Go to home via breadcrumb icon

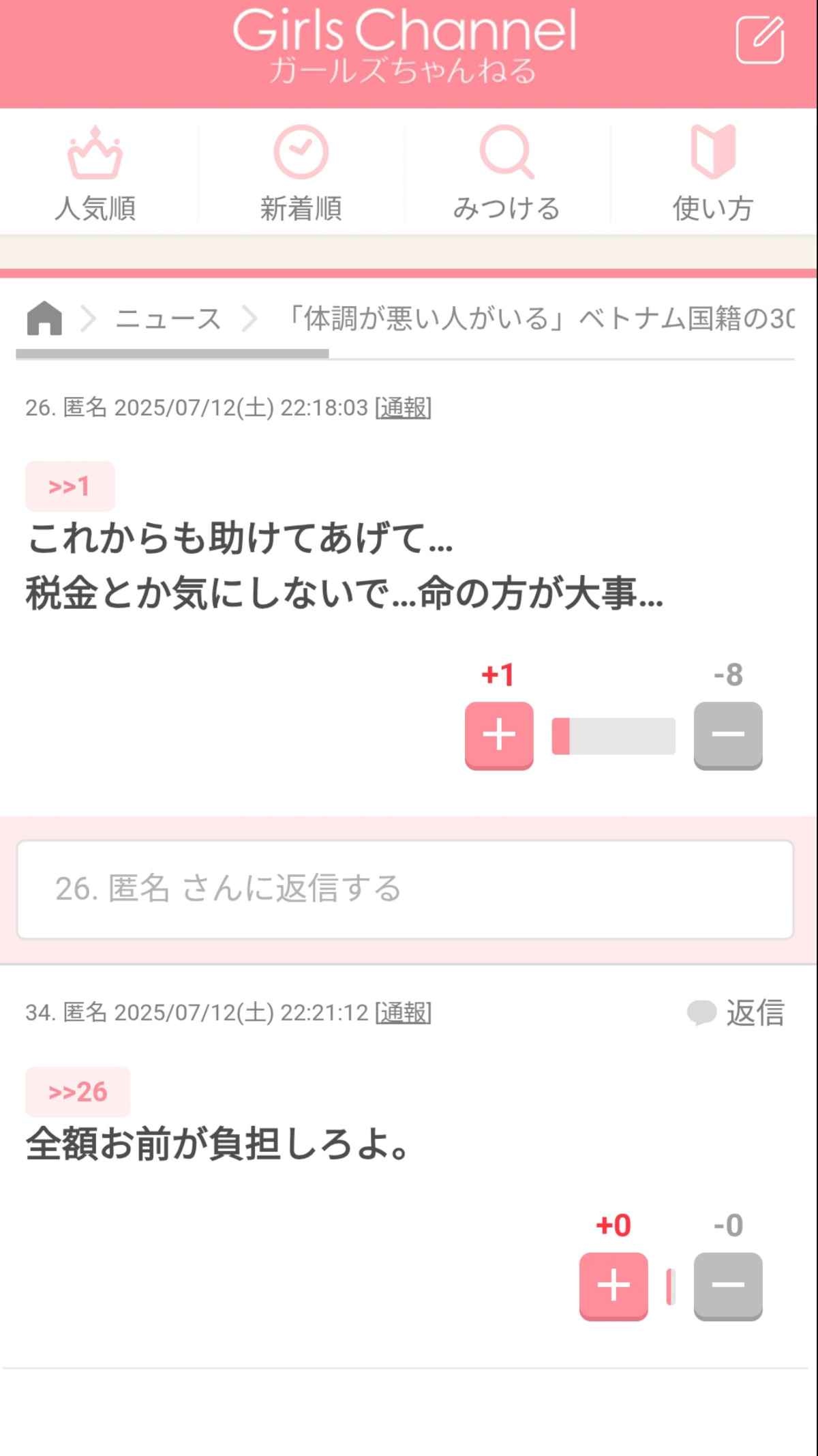(x=44, y=318)
